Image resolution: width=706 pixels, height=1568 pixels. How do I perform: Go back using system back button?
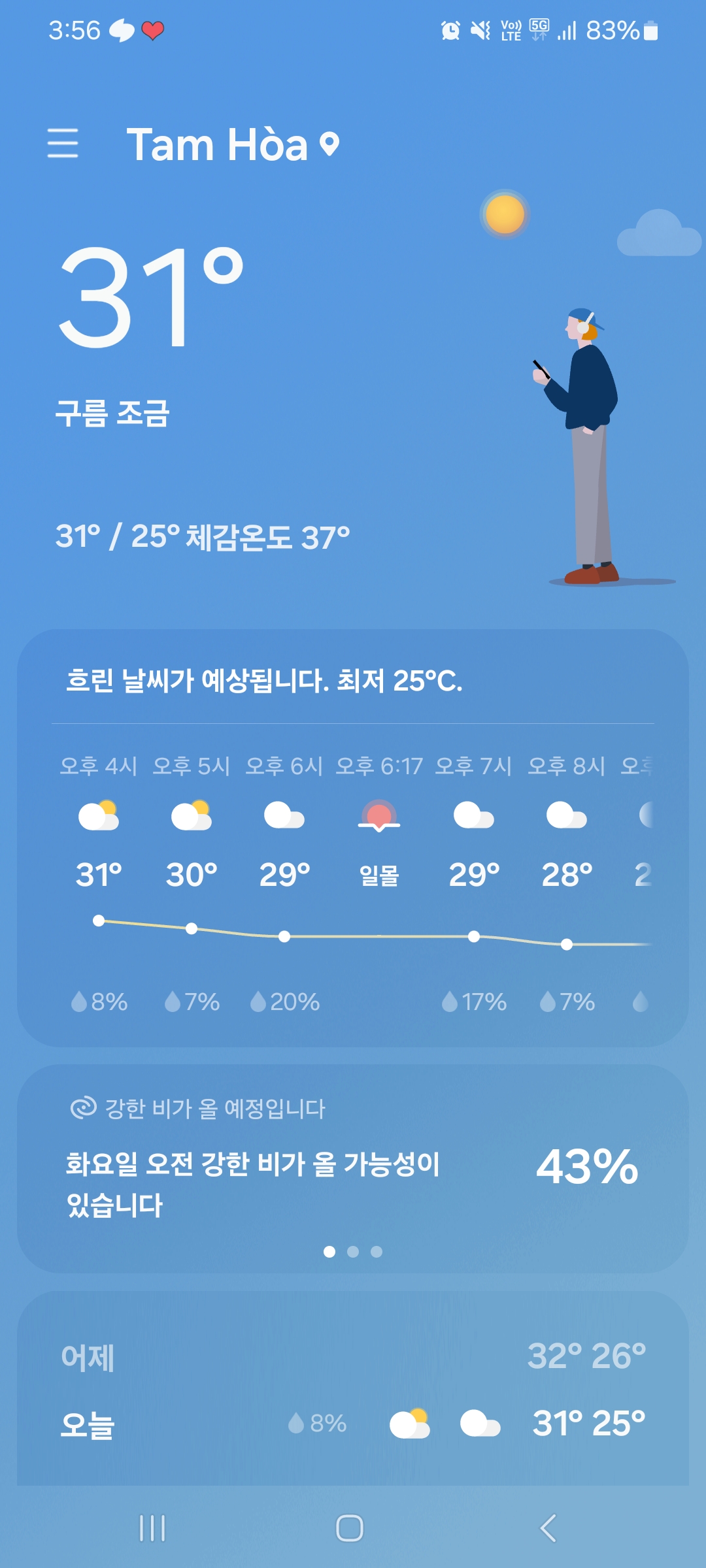[548, 1528]
